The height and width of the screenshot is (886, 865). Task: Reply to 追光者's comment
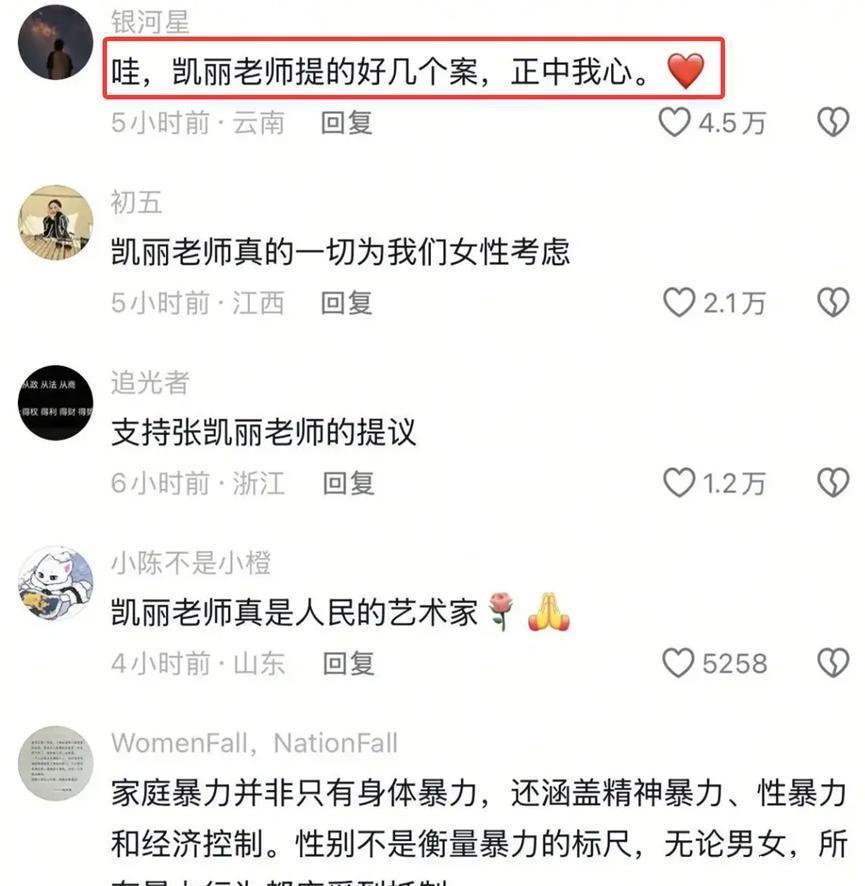pos(346,483)
